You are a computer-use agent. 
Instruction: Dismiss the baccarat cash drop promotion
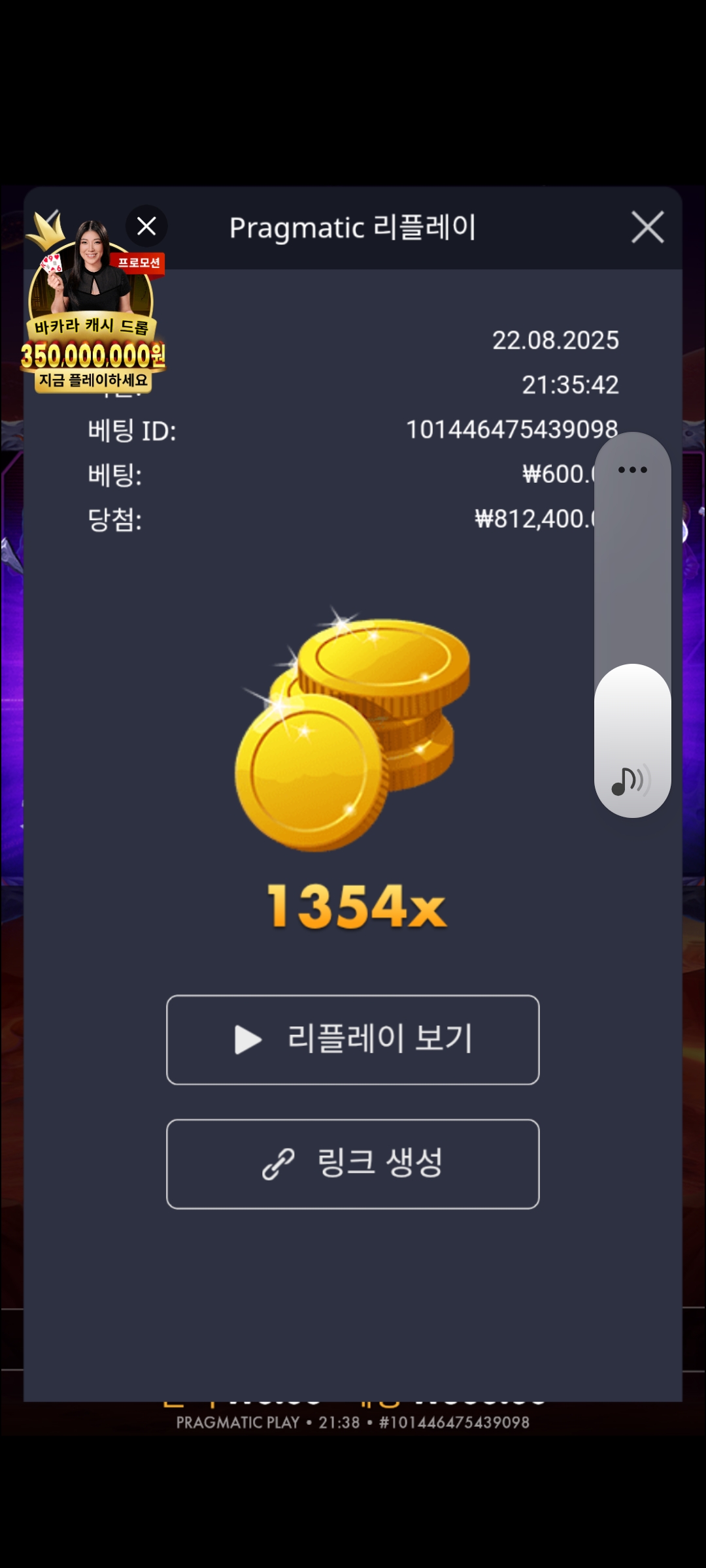coord(146,226)
